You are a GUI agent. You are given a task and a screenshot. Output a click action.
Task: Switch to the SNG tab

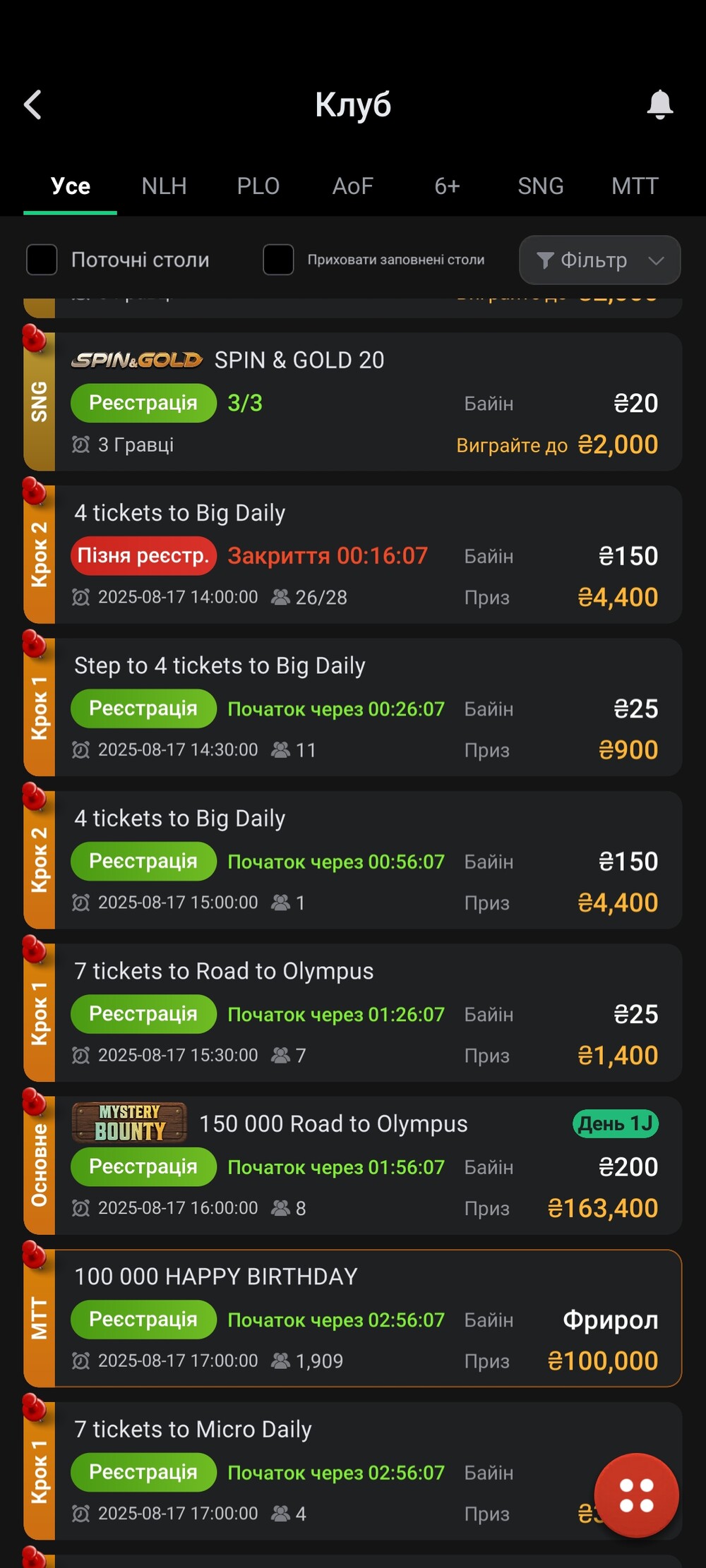pos(540,186)
